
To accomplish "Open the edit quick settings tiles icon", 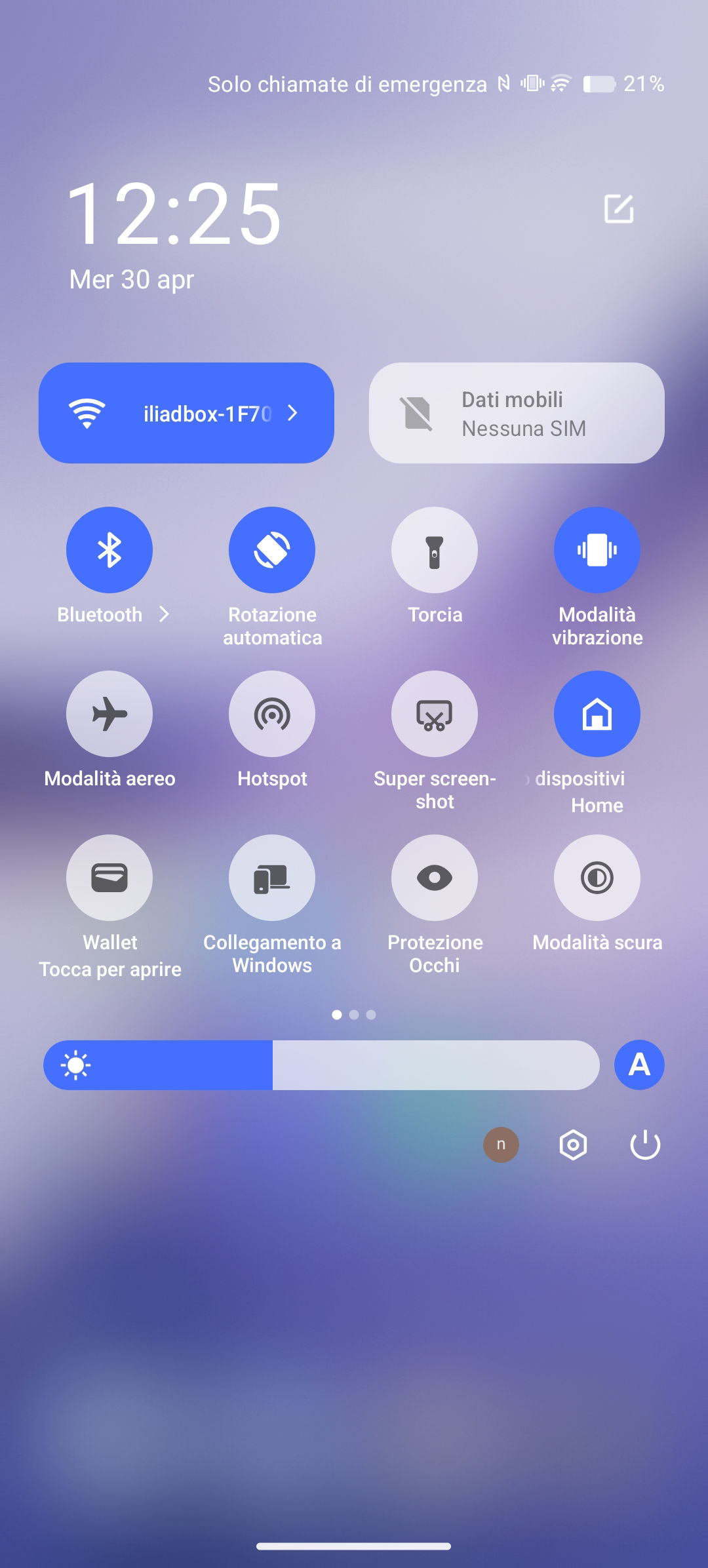I will 619,209.
